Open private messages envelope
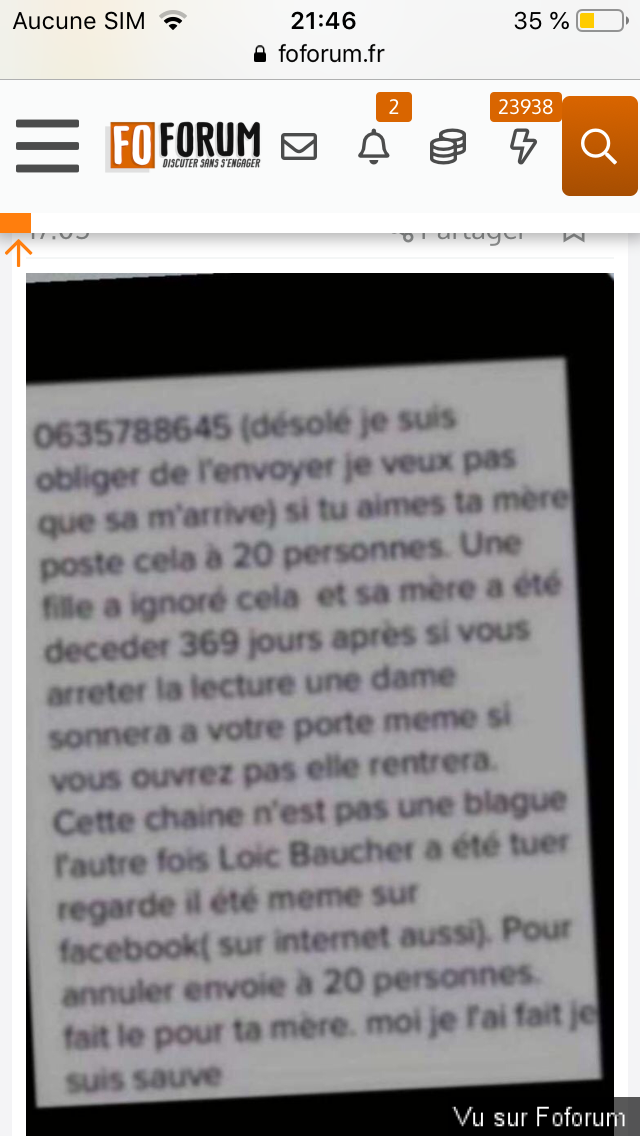Image resolution: width=640 pixels, height=1136 pixels. click(299, 147)
